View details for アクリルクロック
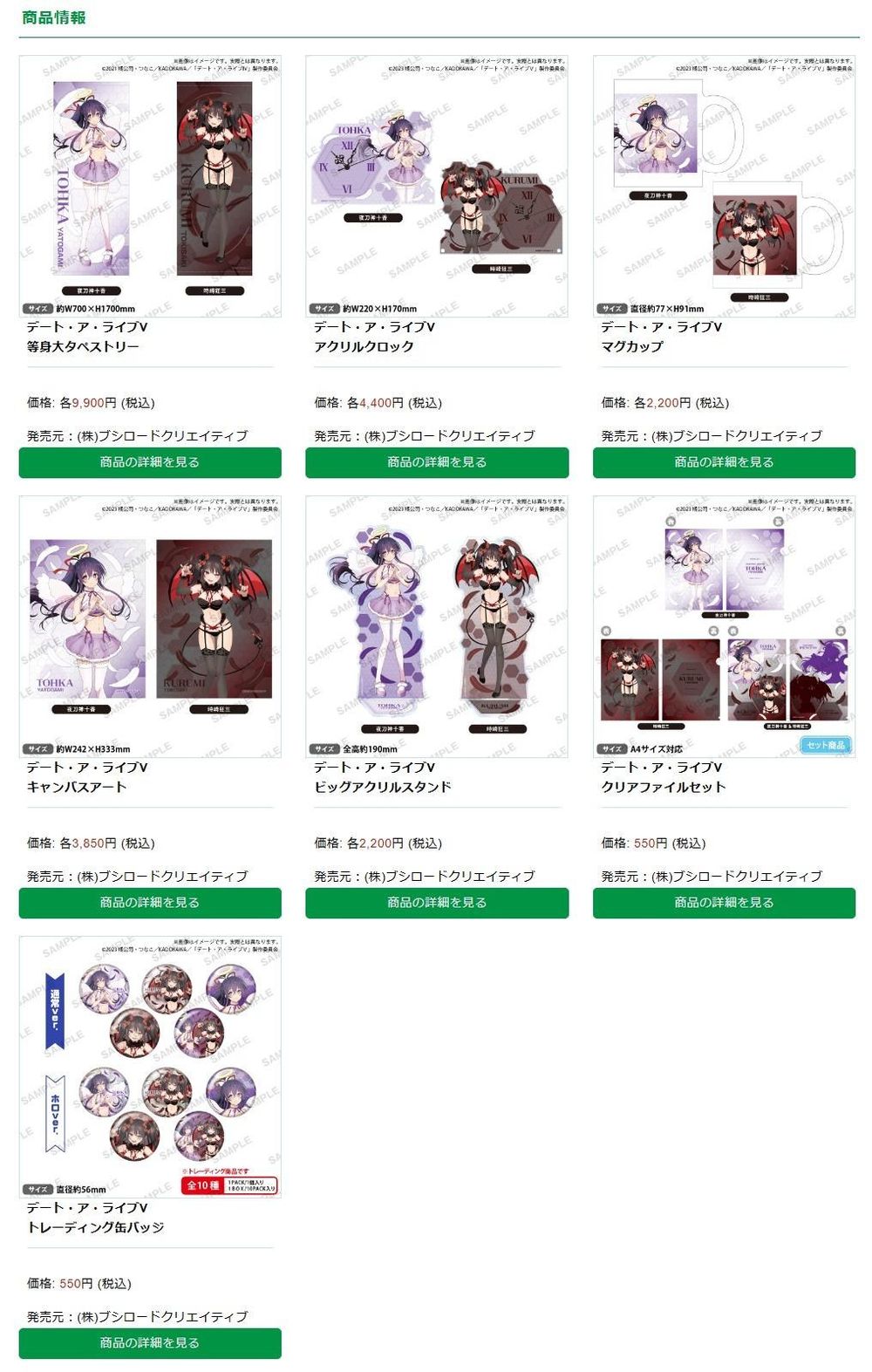The height and width of the screenshot is (1372, 872). tap(437, 462)
